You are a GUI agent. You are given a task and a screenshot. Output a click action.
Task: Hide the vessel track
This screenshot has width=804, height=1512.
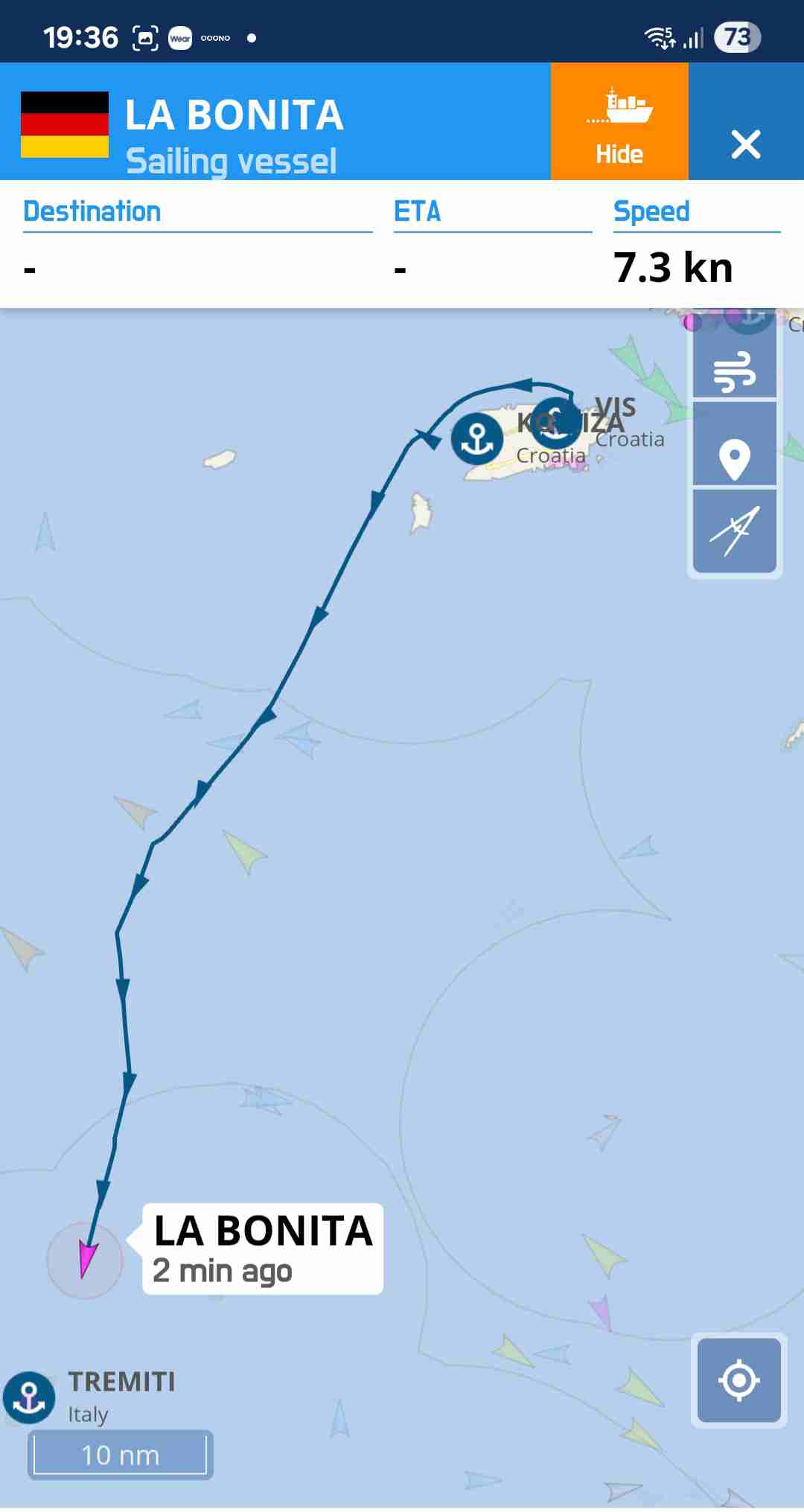pos(619,122)
